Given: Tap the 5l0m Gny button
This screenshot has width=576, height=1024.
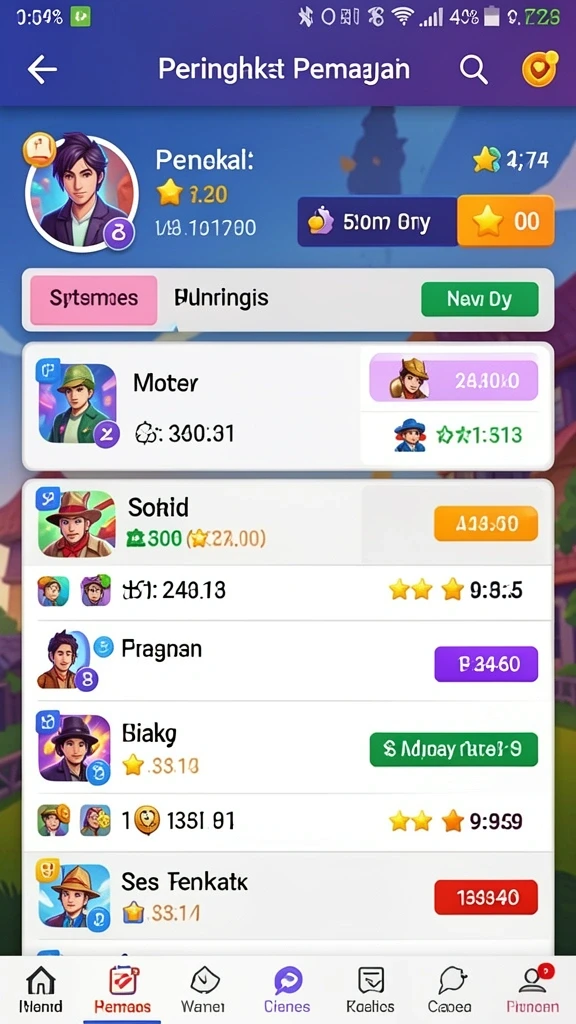Looking at the screenshot, I should click(x=377, y=221).
